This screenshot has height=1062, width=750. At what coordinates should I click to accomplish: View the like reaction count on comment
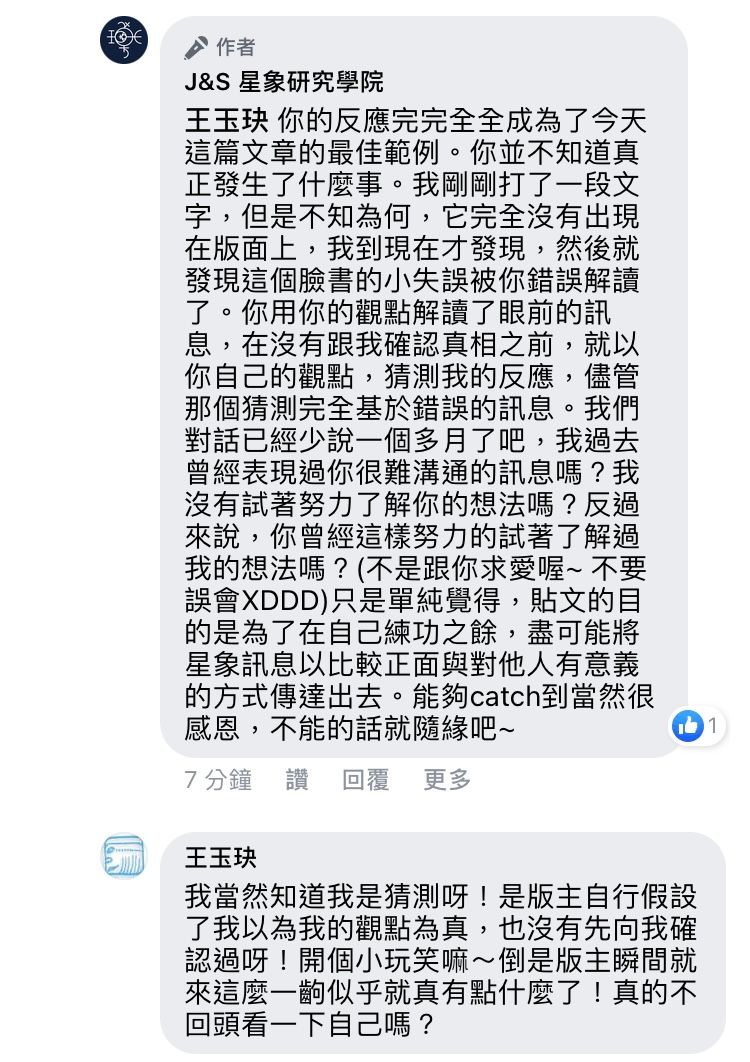[x=697, y=725]
